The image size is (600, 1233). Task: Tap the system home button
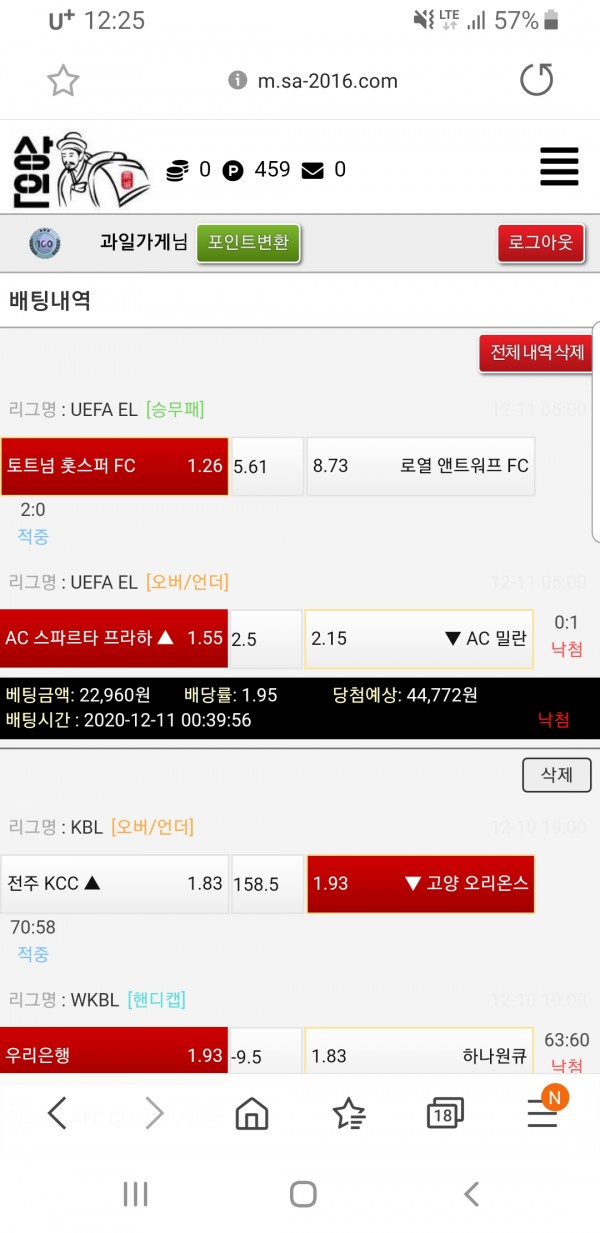pos(303,1193)
